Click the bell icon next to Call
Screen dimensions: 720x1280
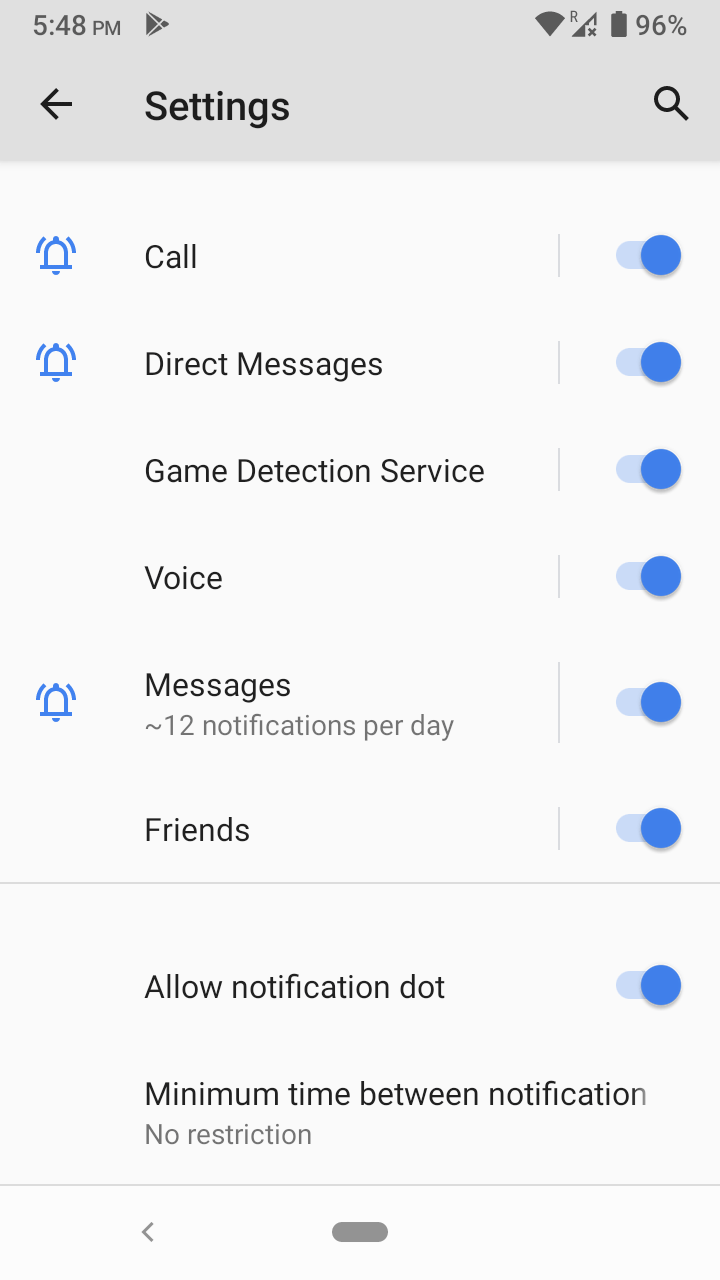pos(56,255)
